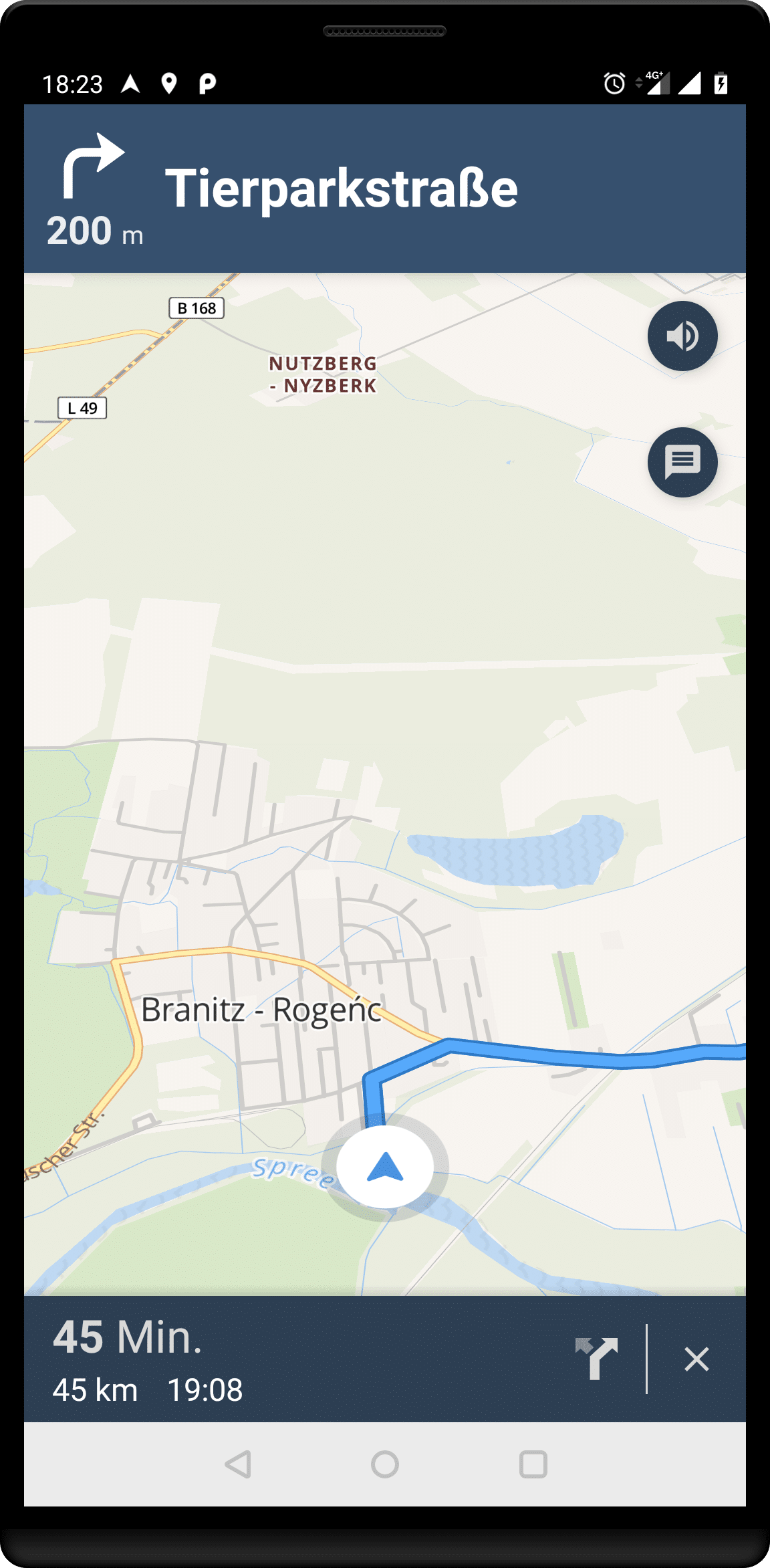Recenter map on current location puck

tap(385, 1167)
